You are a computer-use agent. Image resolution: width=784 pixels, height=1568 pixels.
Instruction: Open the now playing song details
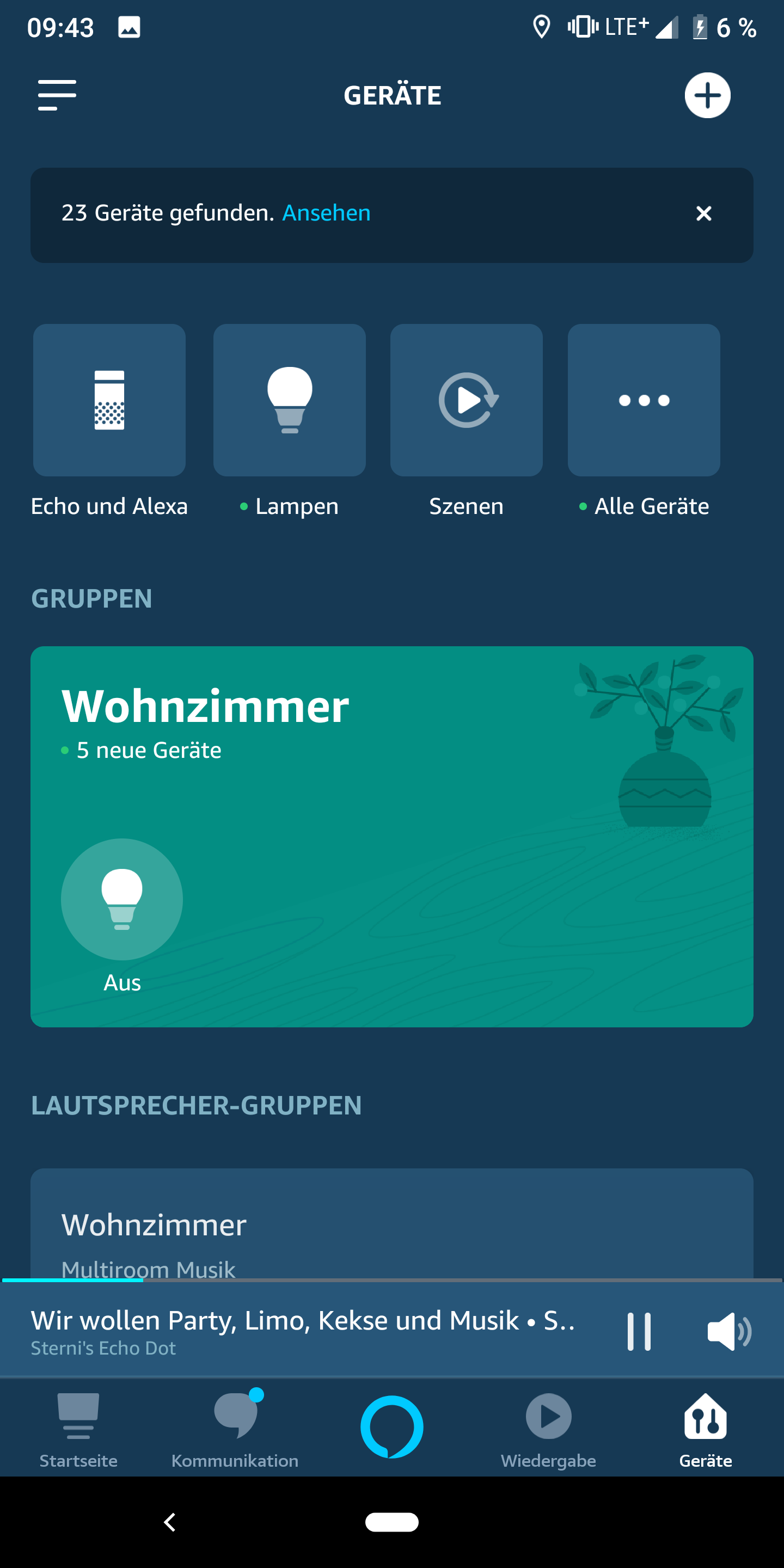pos(303,1331)
